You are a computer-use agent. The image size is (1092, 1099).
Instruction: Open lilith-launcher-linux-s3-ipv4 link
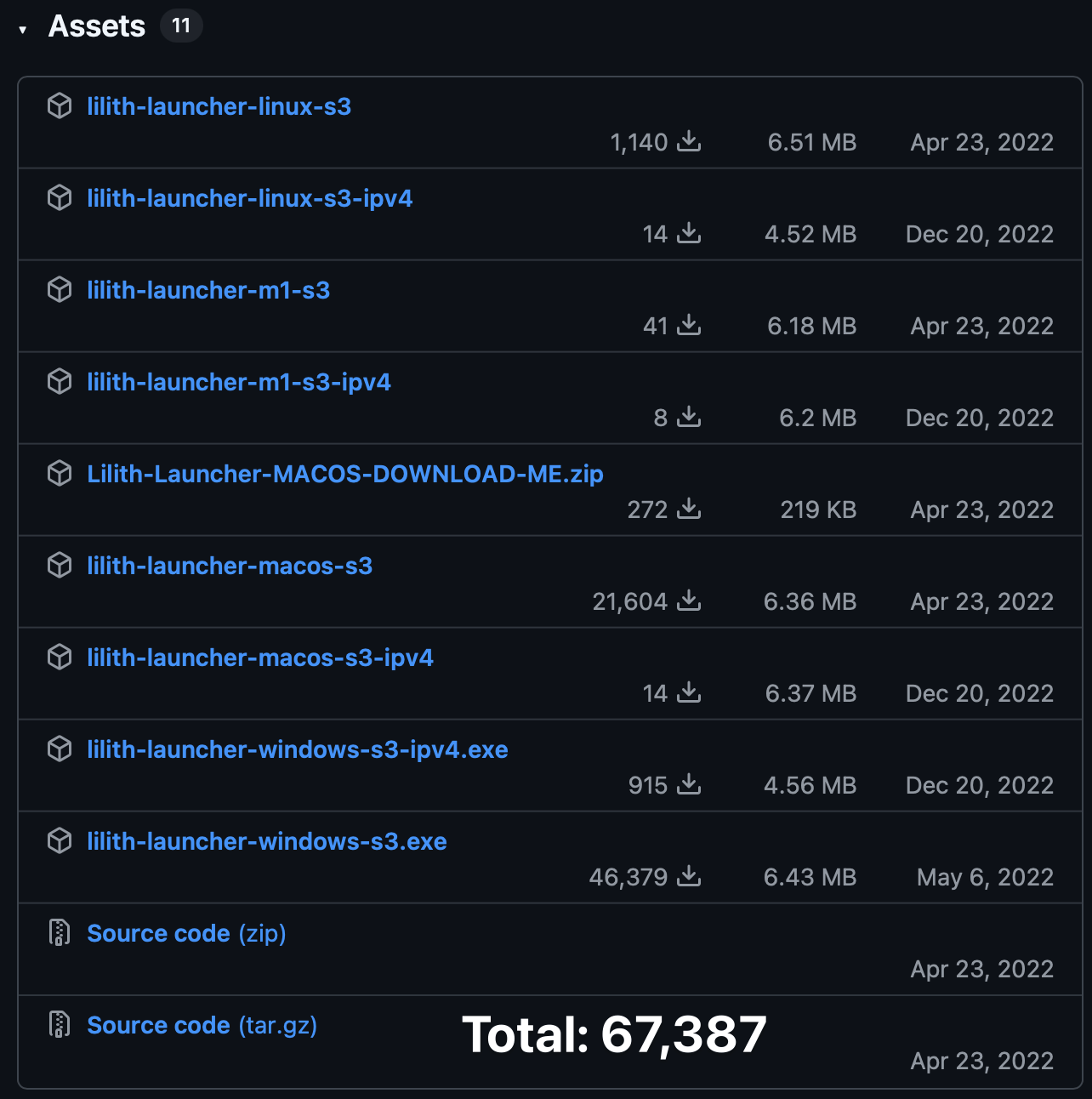(250, 198)
